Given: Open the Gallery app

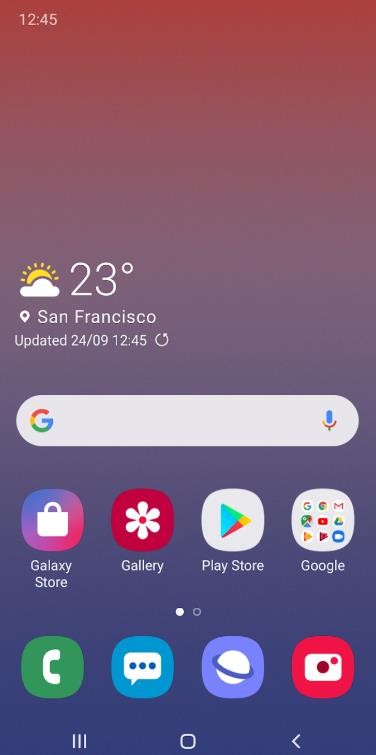Looking at the screenshot, I should [143, 520].
